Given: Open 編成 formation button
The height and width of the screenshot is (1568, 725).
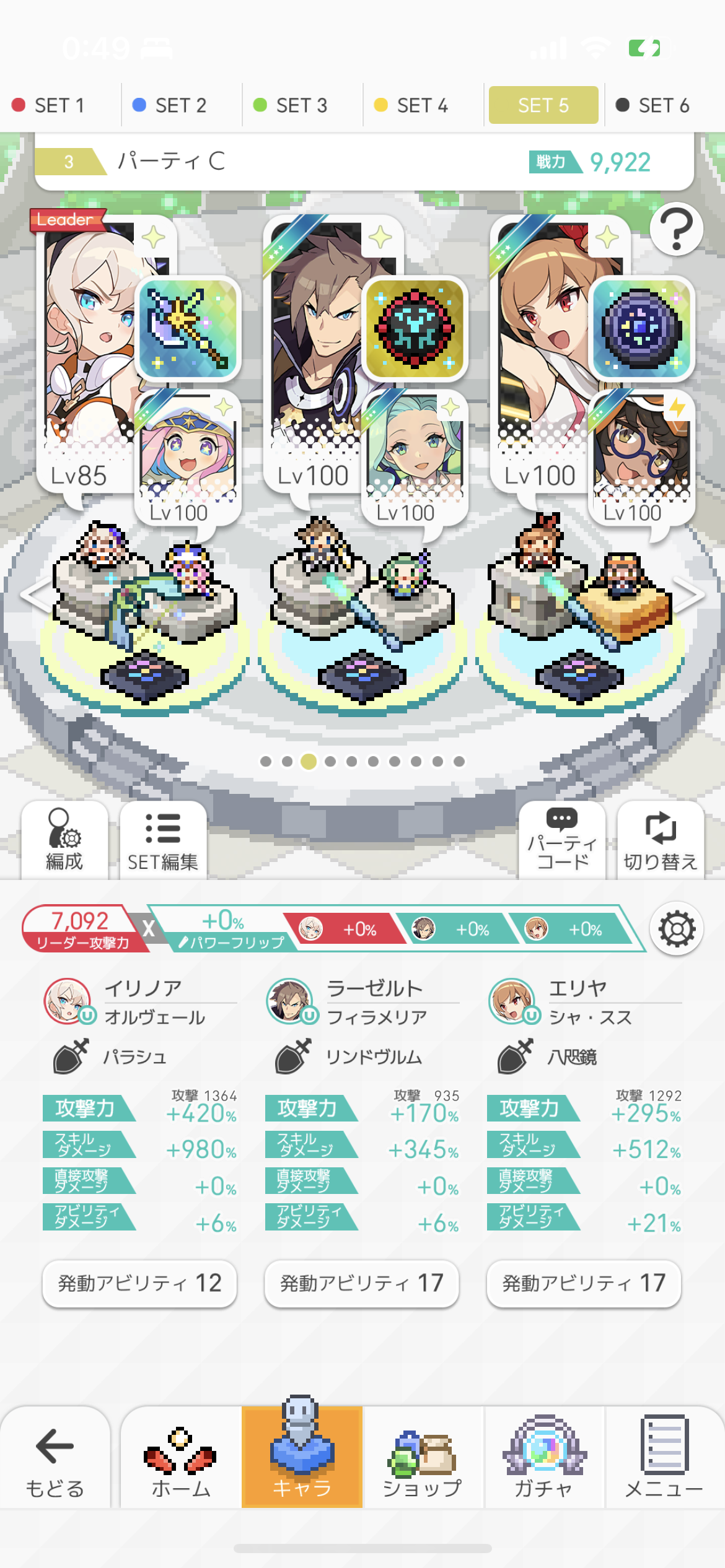Looking at the screenshot, I should 64,840.
